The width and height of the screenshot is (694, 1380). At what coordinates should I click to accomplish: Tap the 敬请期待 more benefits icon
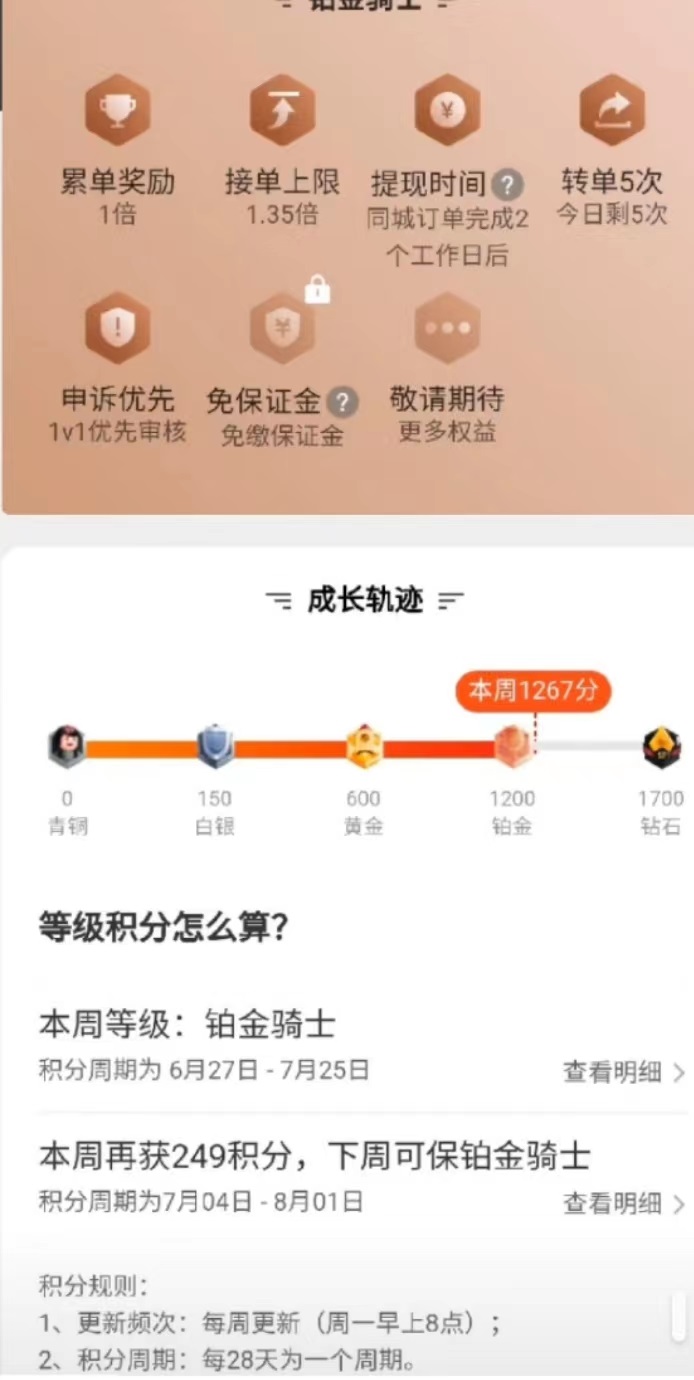point(447,329)
